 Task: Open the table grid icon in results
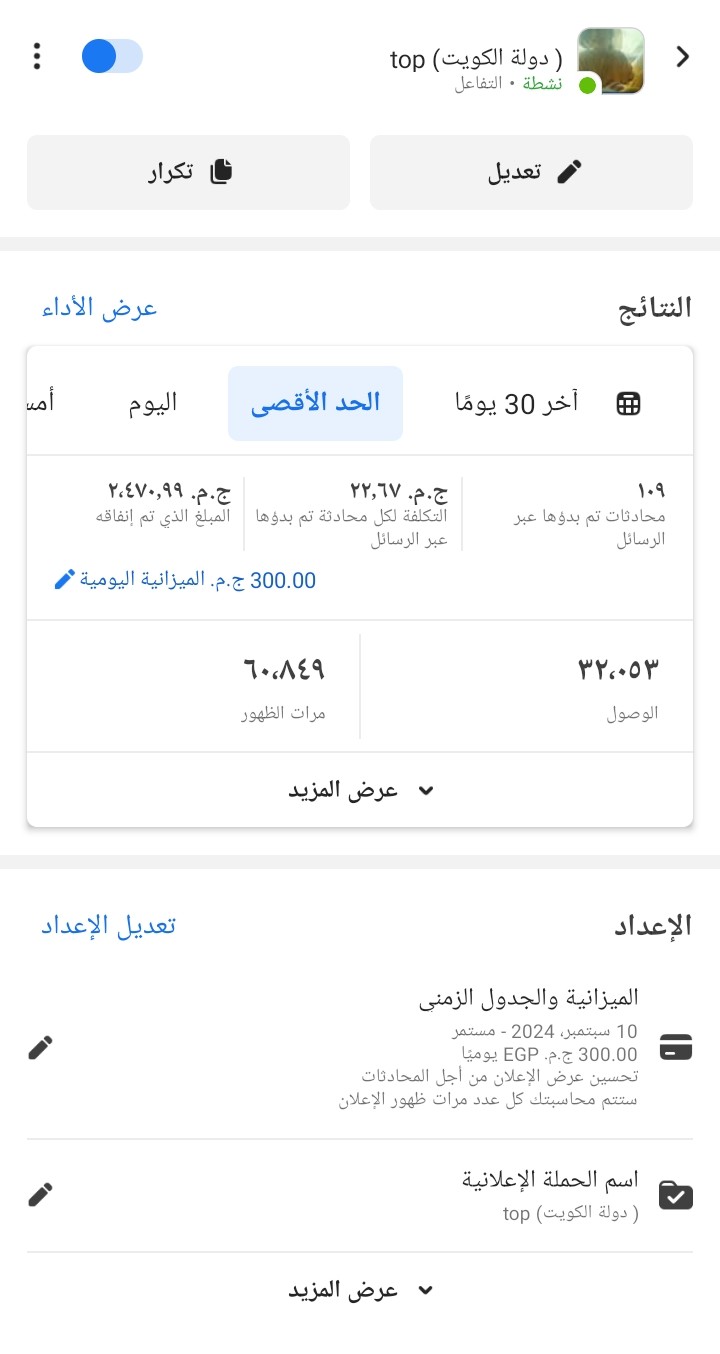point(628,404)
